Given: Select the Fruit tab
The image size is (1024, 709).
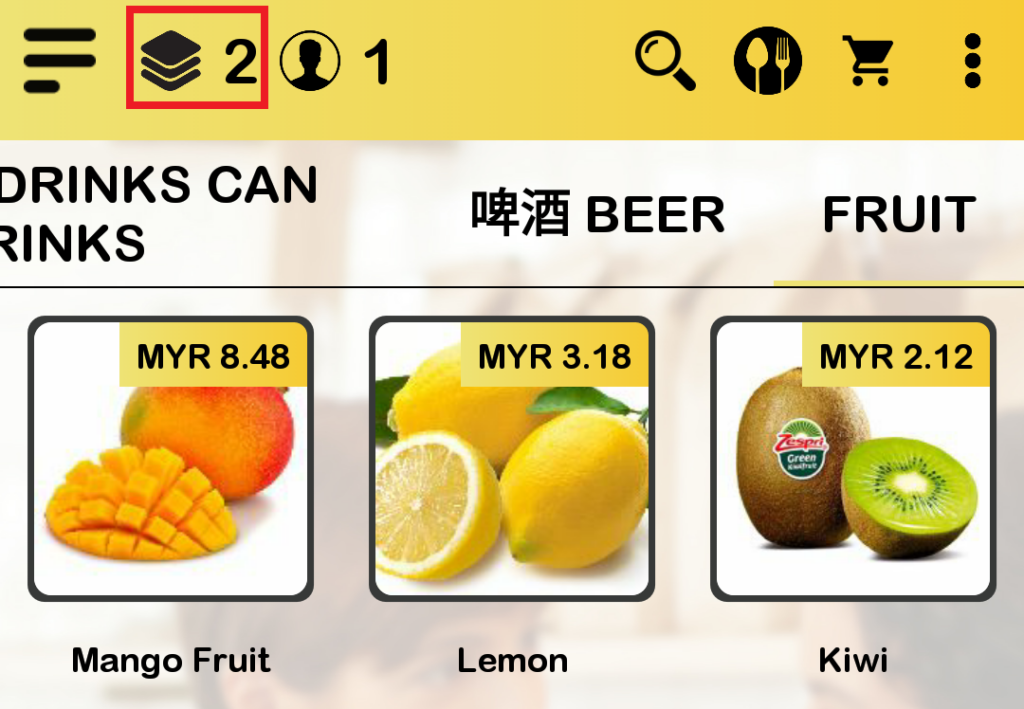Looking at the screenshot, I should pos(898,214).
